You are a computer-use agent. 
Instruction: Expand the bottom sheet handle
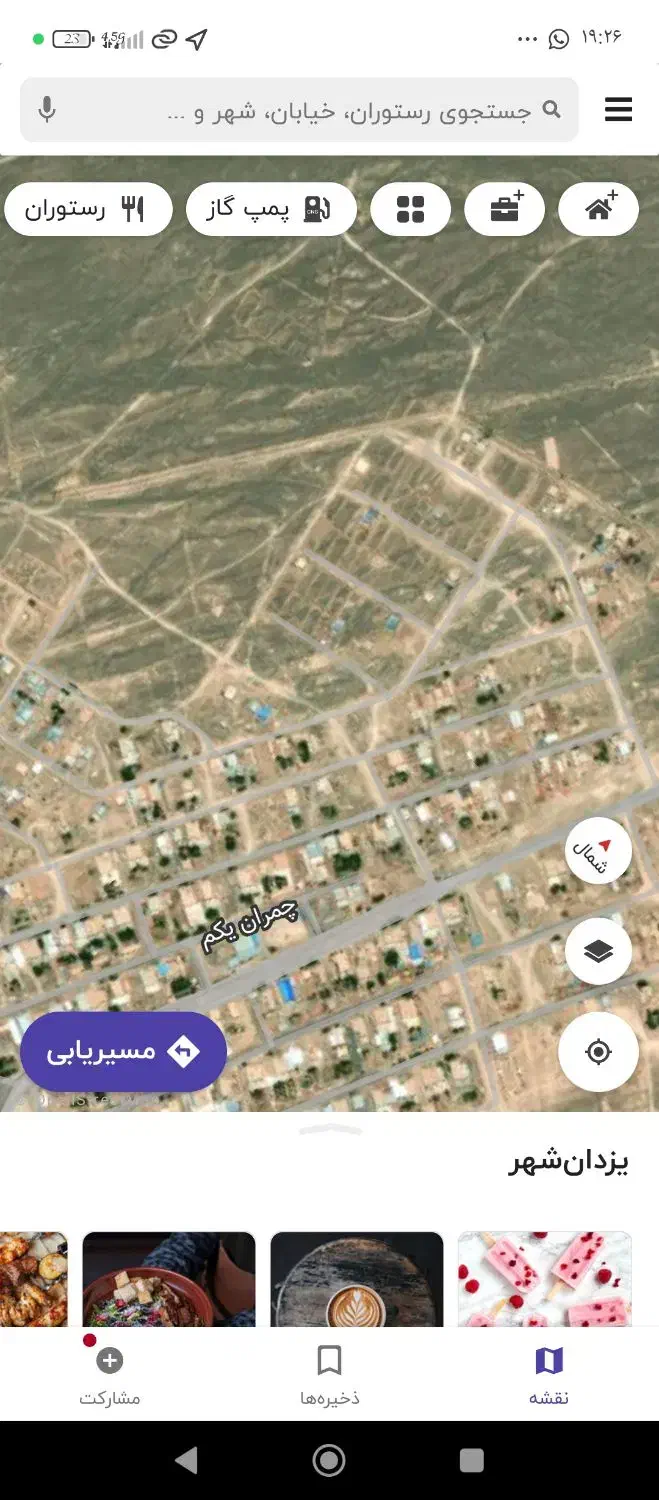tap(330, 1130)
